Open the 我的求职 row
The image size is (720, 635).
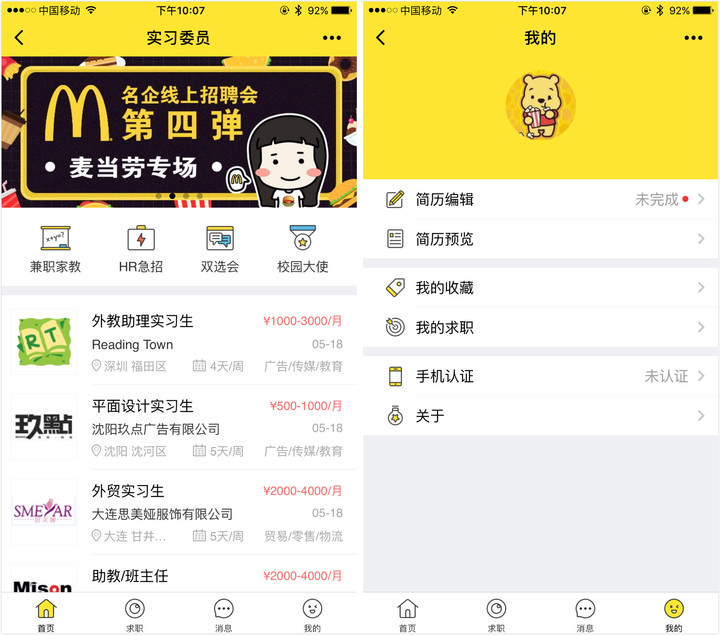coord(540,328)
